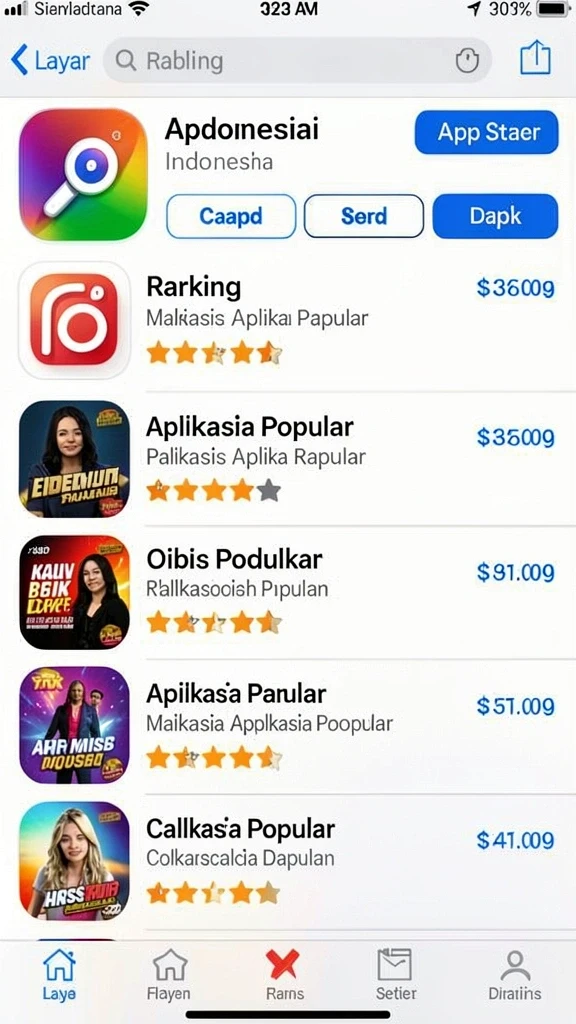
Task: Tap the App Staer button
Action: click(487, 132)
